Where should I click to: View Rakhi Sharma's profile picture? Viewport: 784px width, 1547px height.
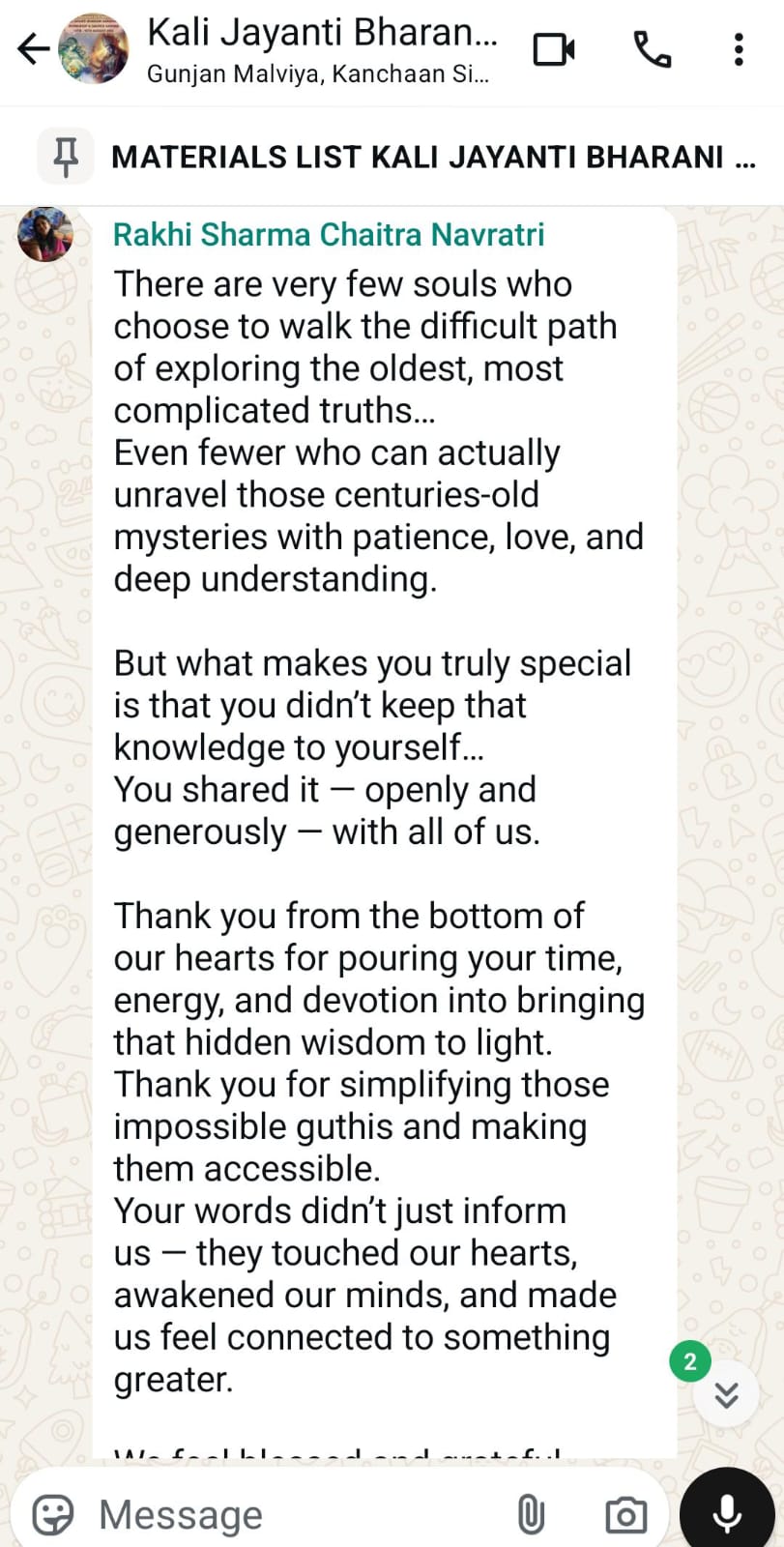pyautogui.click(x=45, y=234)
